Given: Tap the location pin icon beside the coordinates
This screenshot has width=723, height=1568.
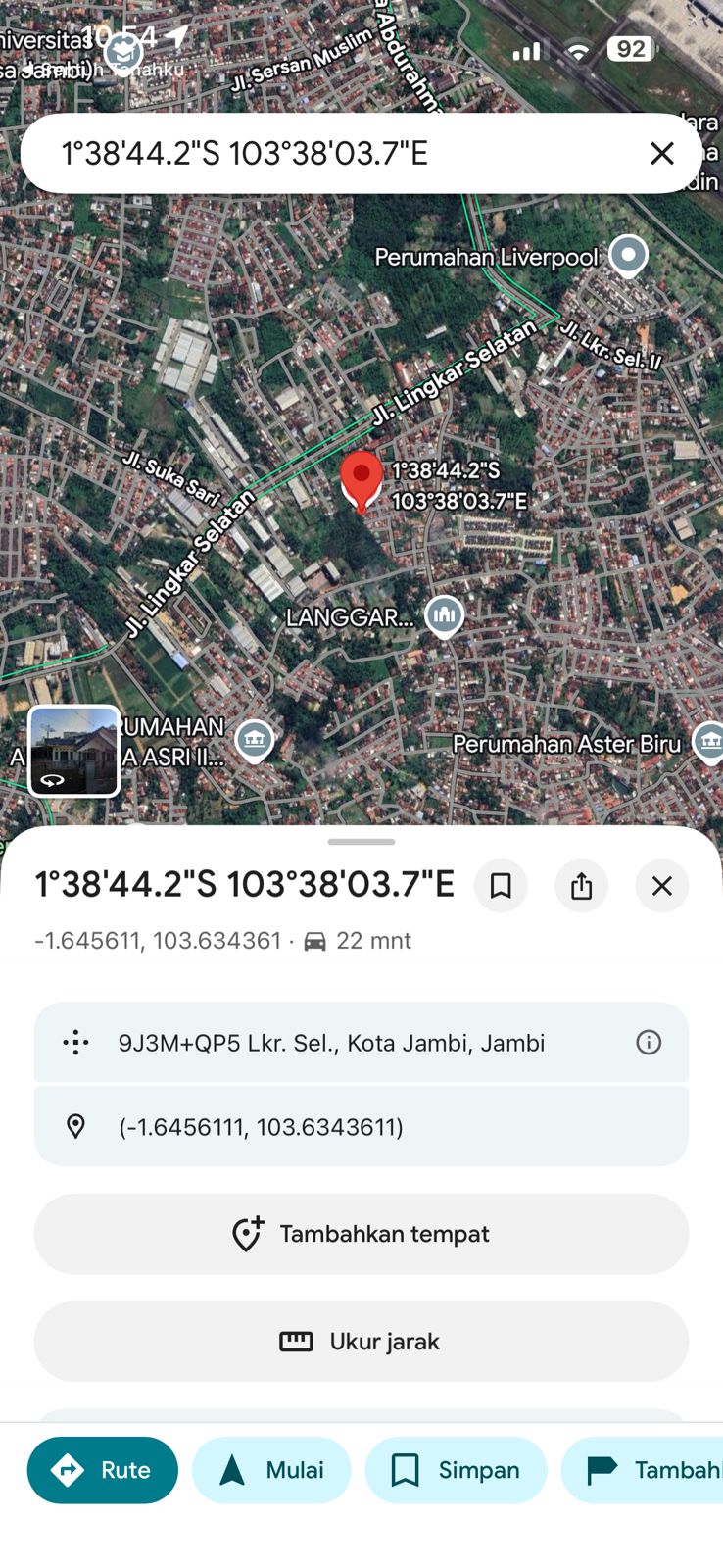Looking at the screenshot, I should point(76,1126).
